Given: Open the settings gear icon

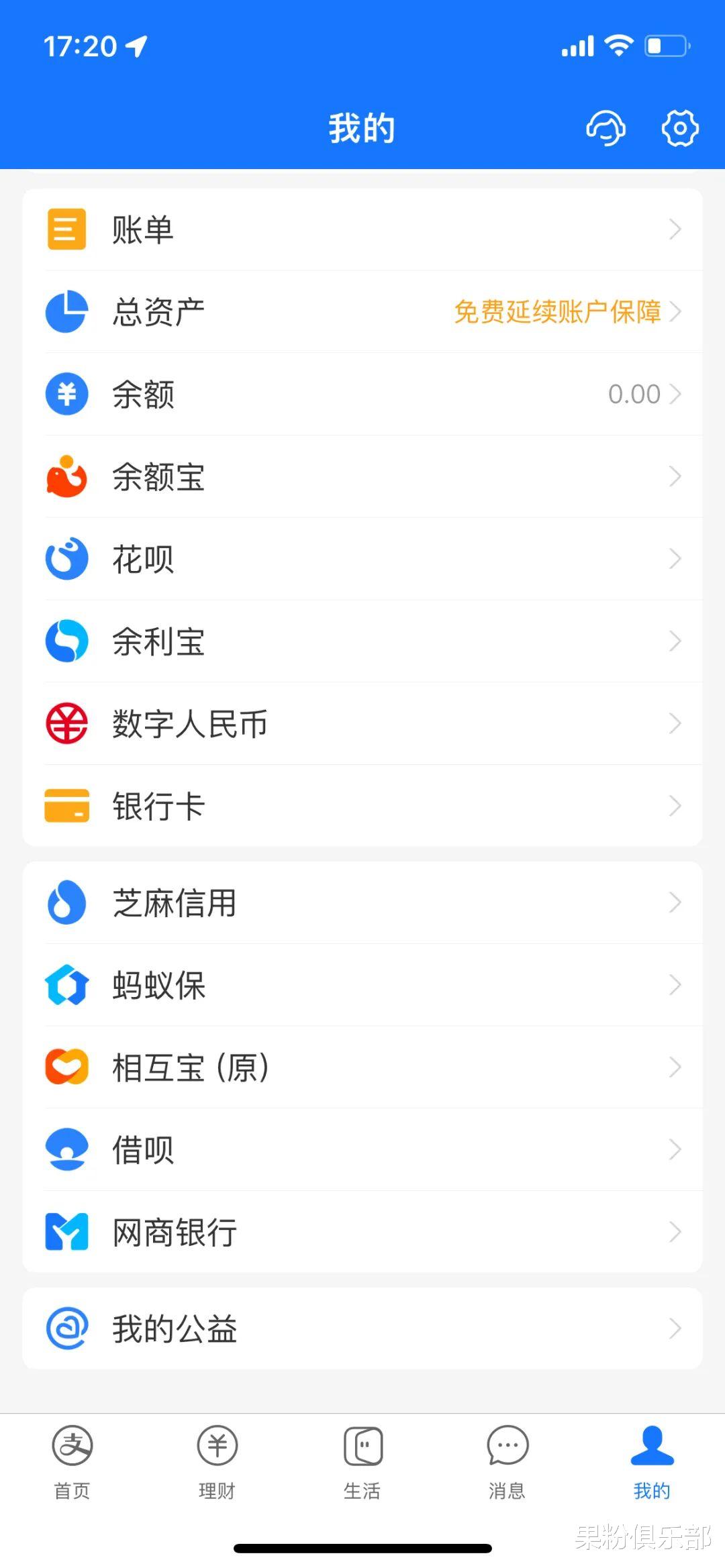Looking at the screenshot, I should coord(679,127).
